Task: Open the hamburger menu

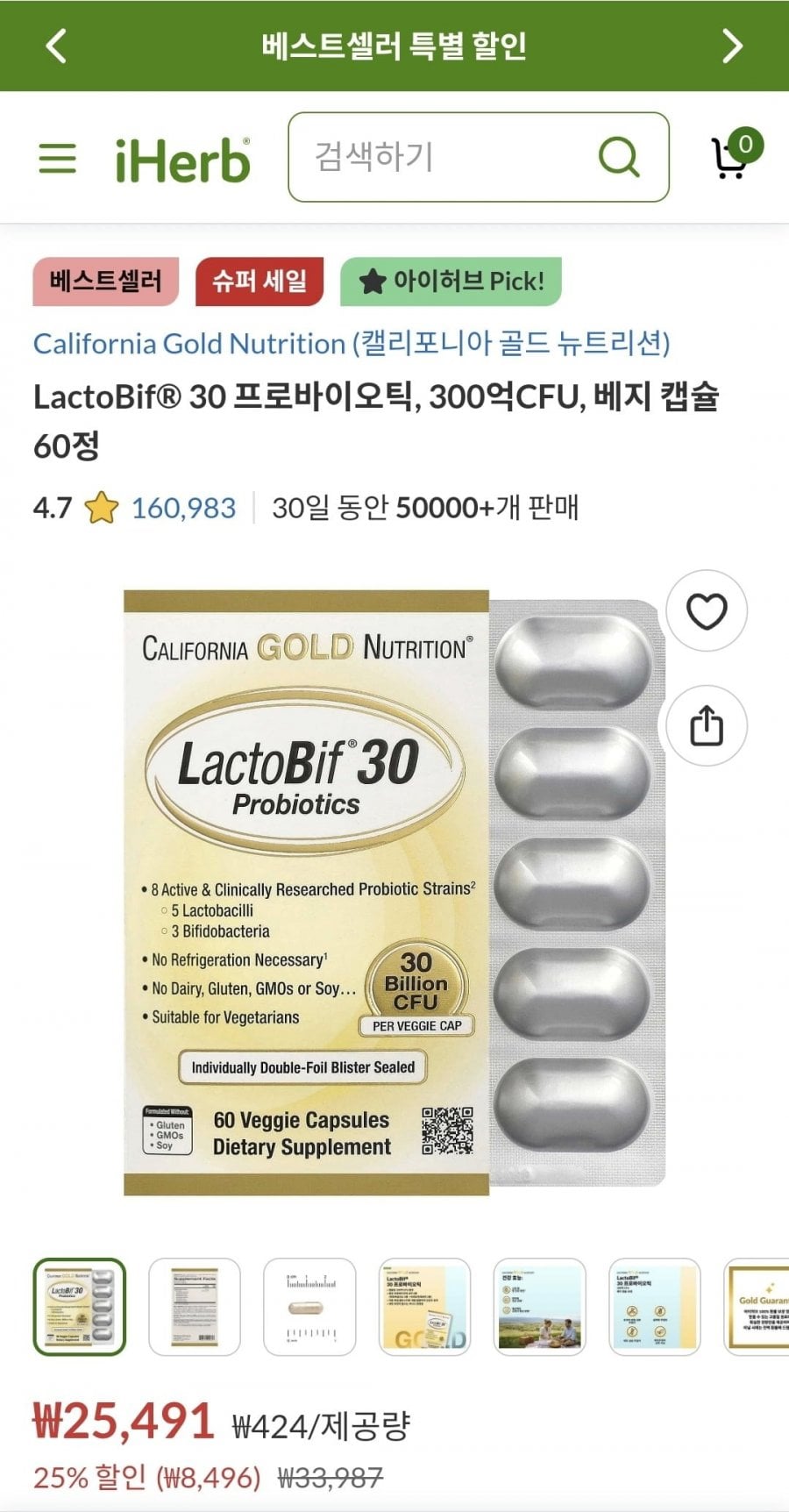Action: point(58,159)
